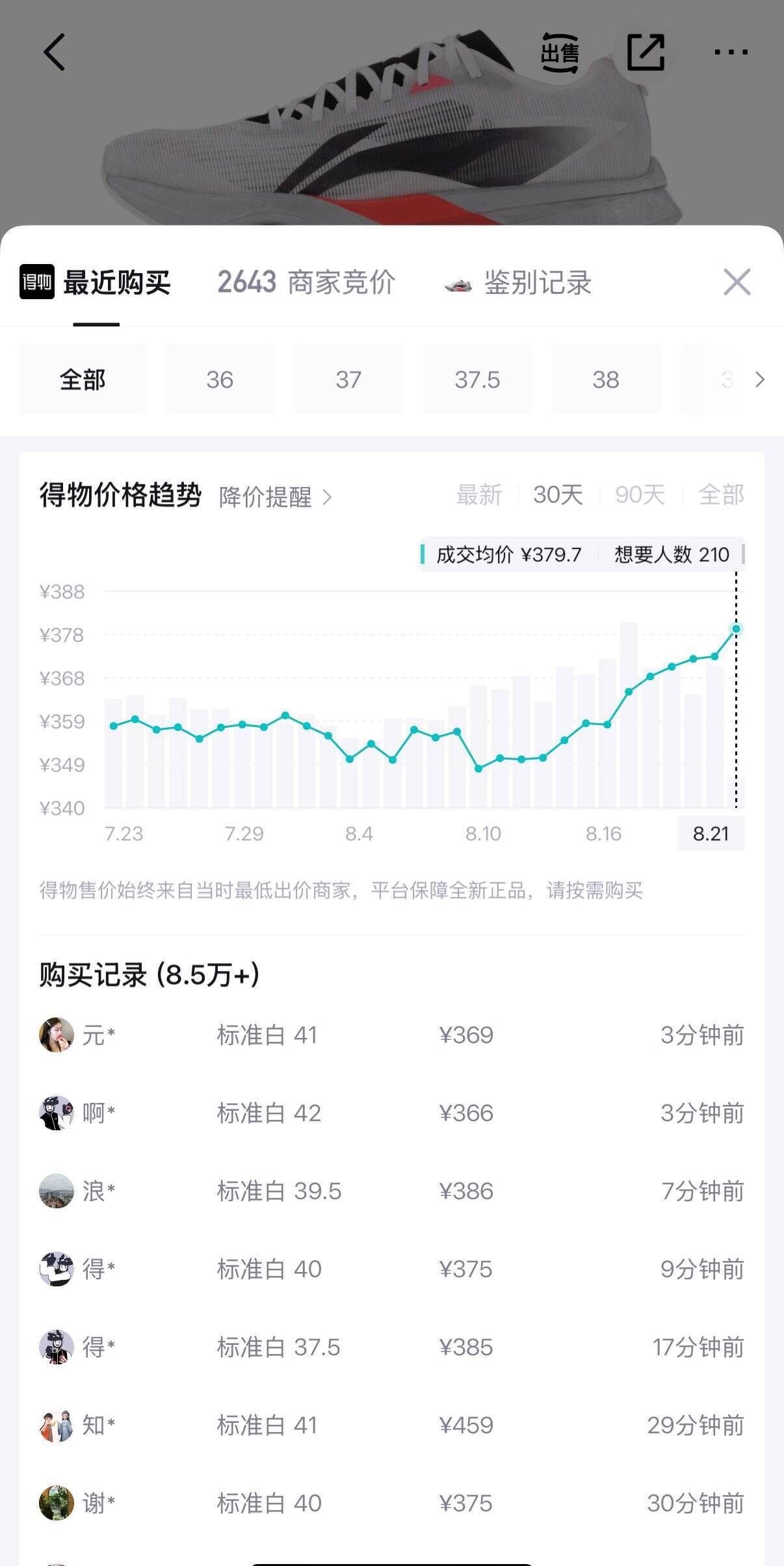784x1566 pixels.
Task: Open the 出售 sell icon
Action: pyautogui.click(x=560, y=53)
